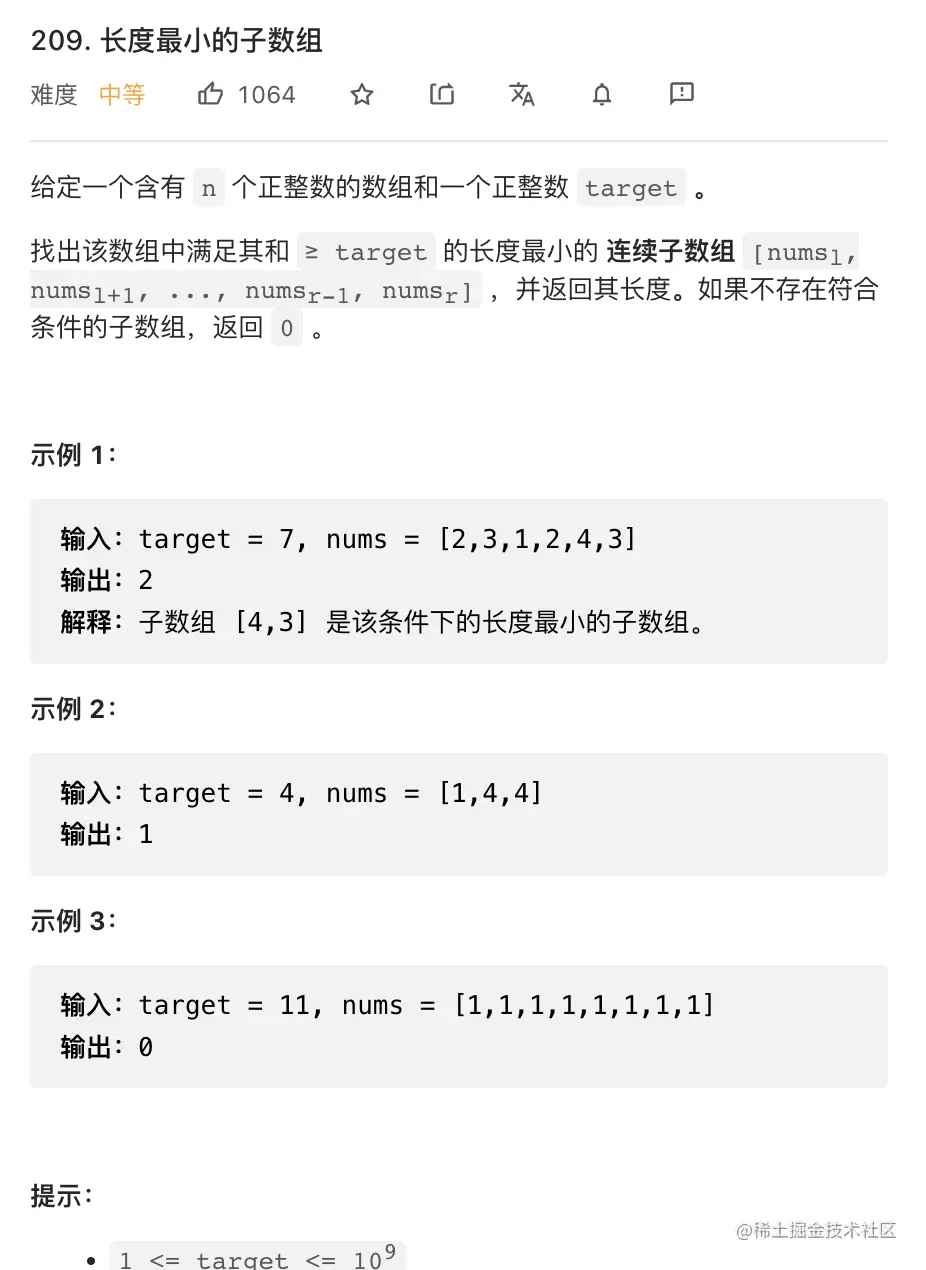Switch the problem description language
926x1270 pixels.
[522, 95]
